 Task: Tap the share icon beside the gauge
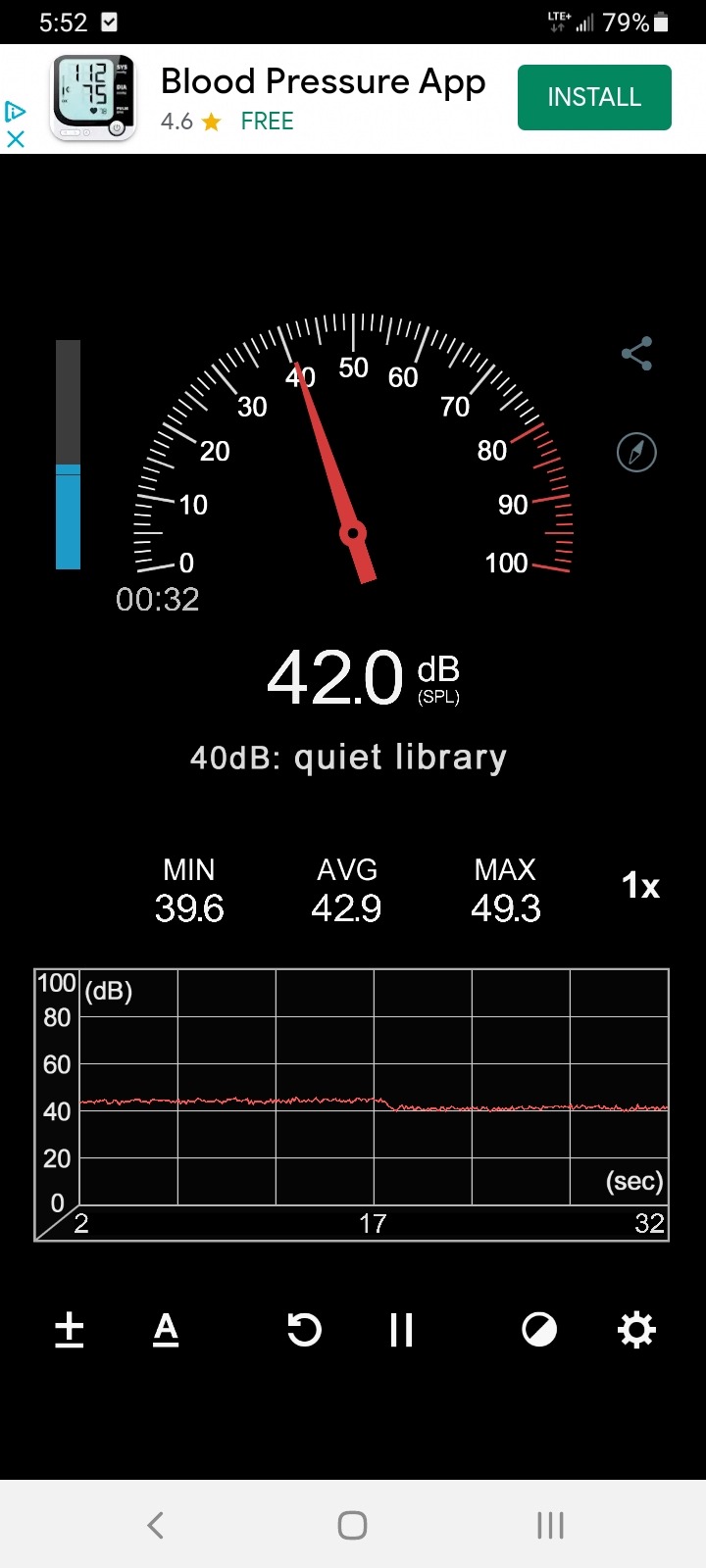click(x=636, y=354)
